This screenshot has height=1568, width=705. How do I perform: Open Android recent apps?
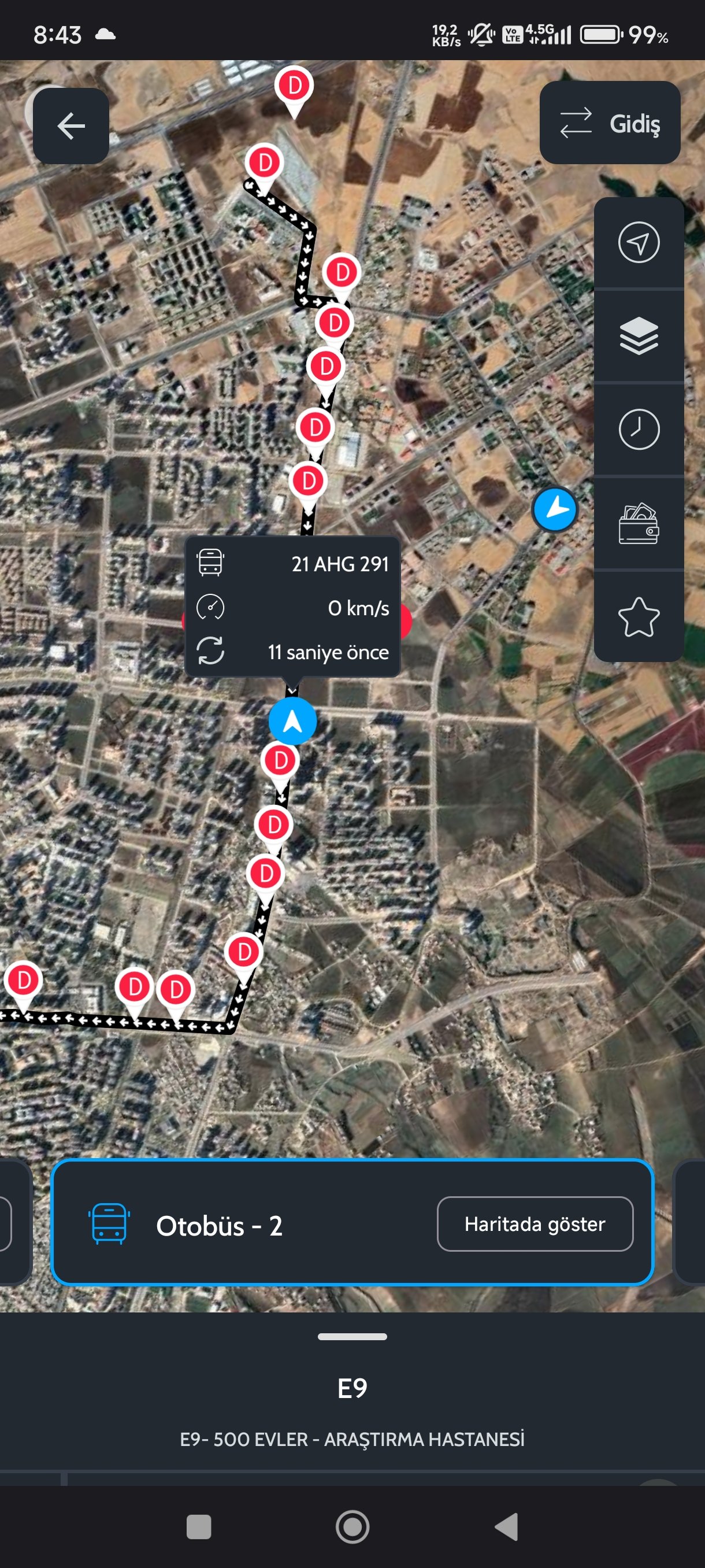click(199, 1526)
